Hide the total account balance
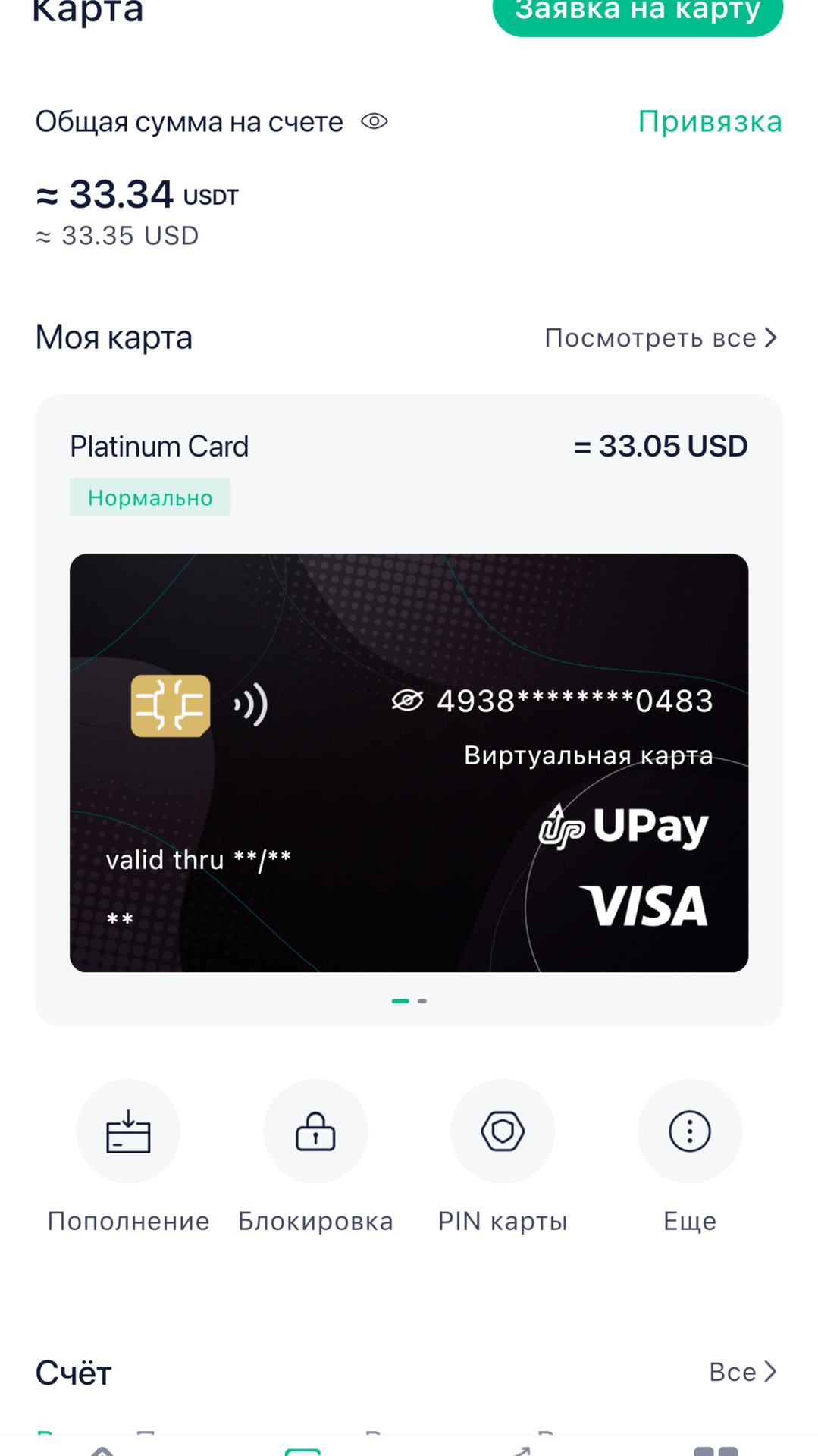Viewport: 818px width, 1456px height. 375,121
